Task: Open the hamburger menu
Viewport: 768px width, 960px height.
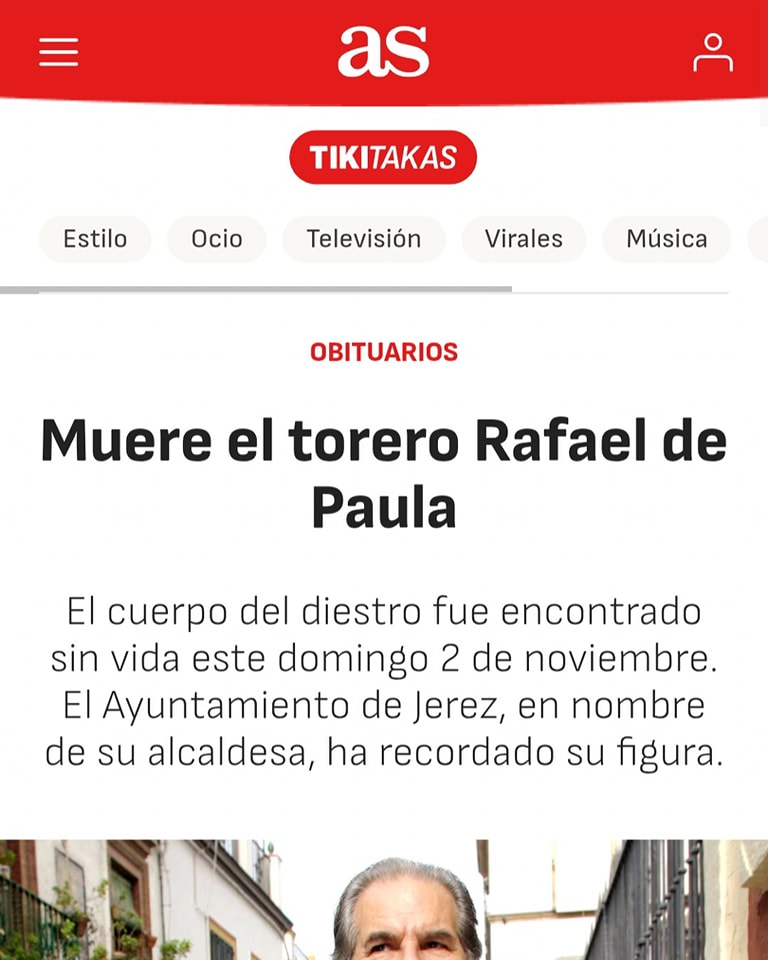Action: click(x=59, y=52)
